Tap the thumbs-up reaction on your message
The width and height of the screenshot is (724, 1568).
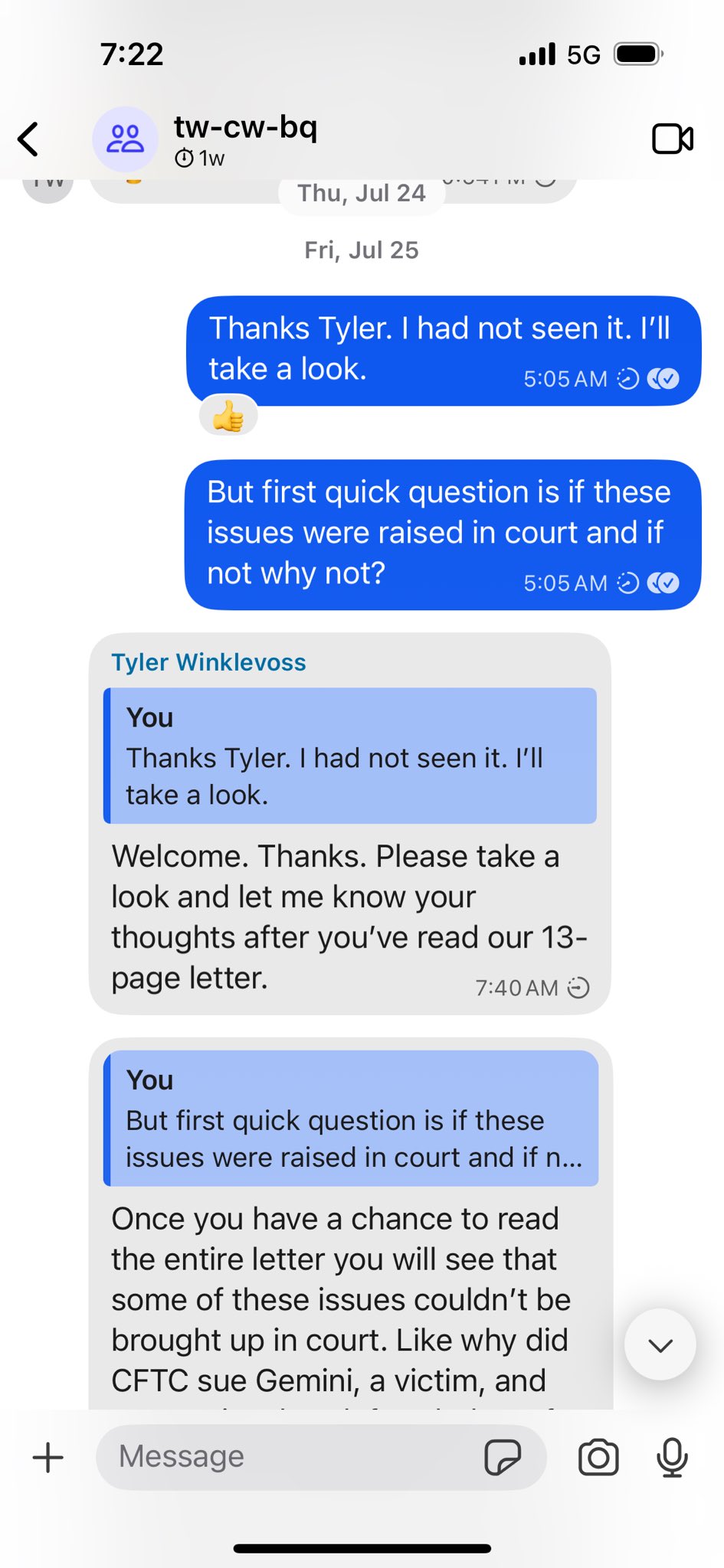pyautogui.click(x=228, y=417)
